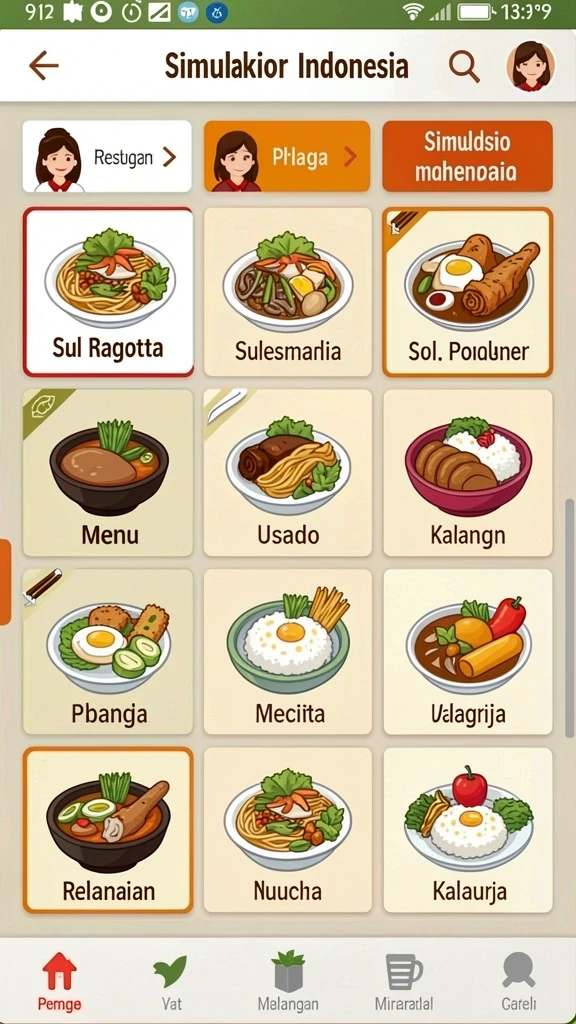
Task: Select the Sulesmarlia dish card
Action: (288, 293)
